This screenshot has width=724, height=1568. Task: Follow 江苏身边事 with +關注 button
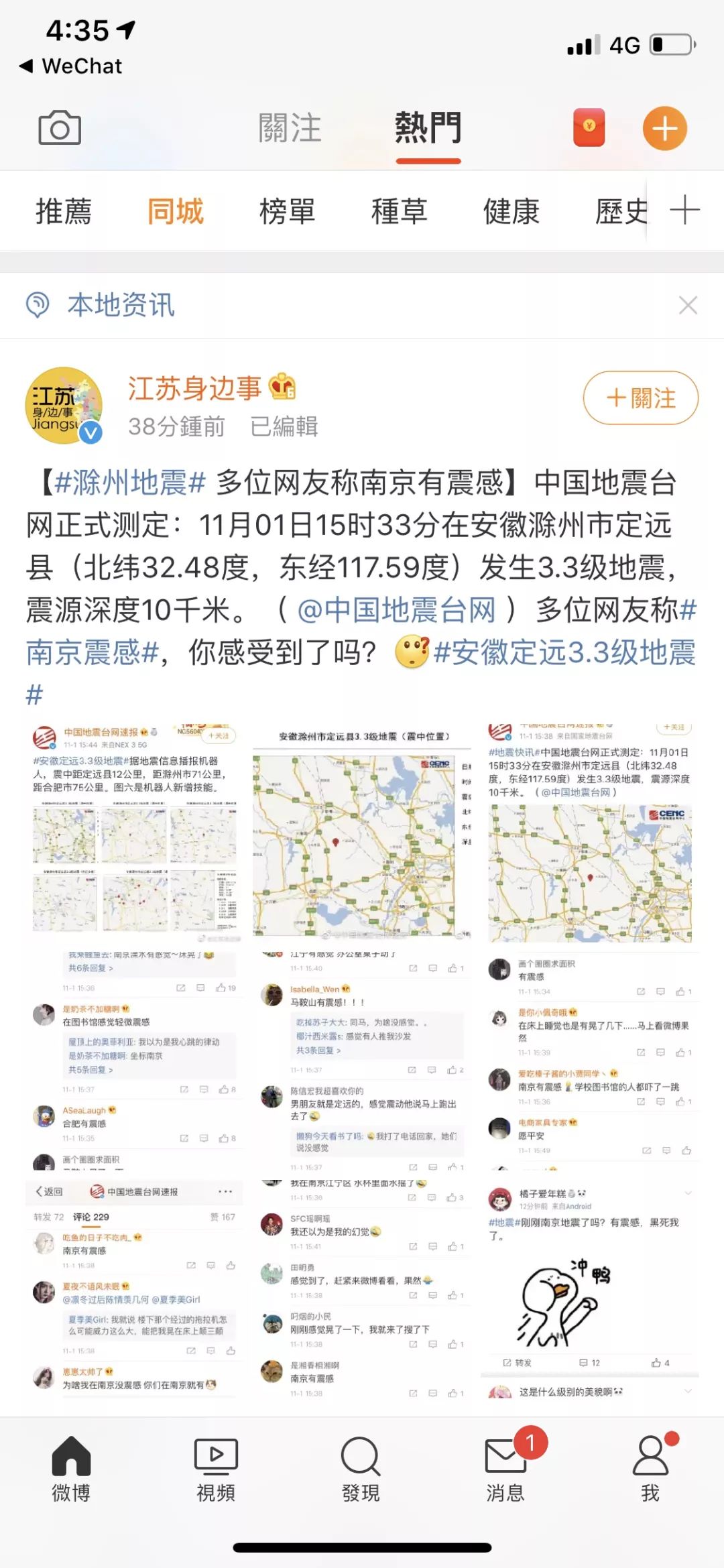640,398
